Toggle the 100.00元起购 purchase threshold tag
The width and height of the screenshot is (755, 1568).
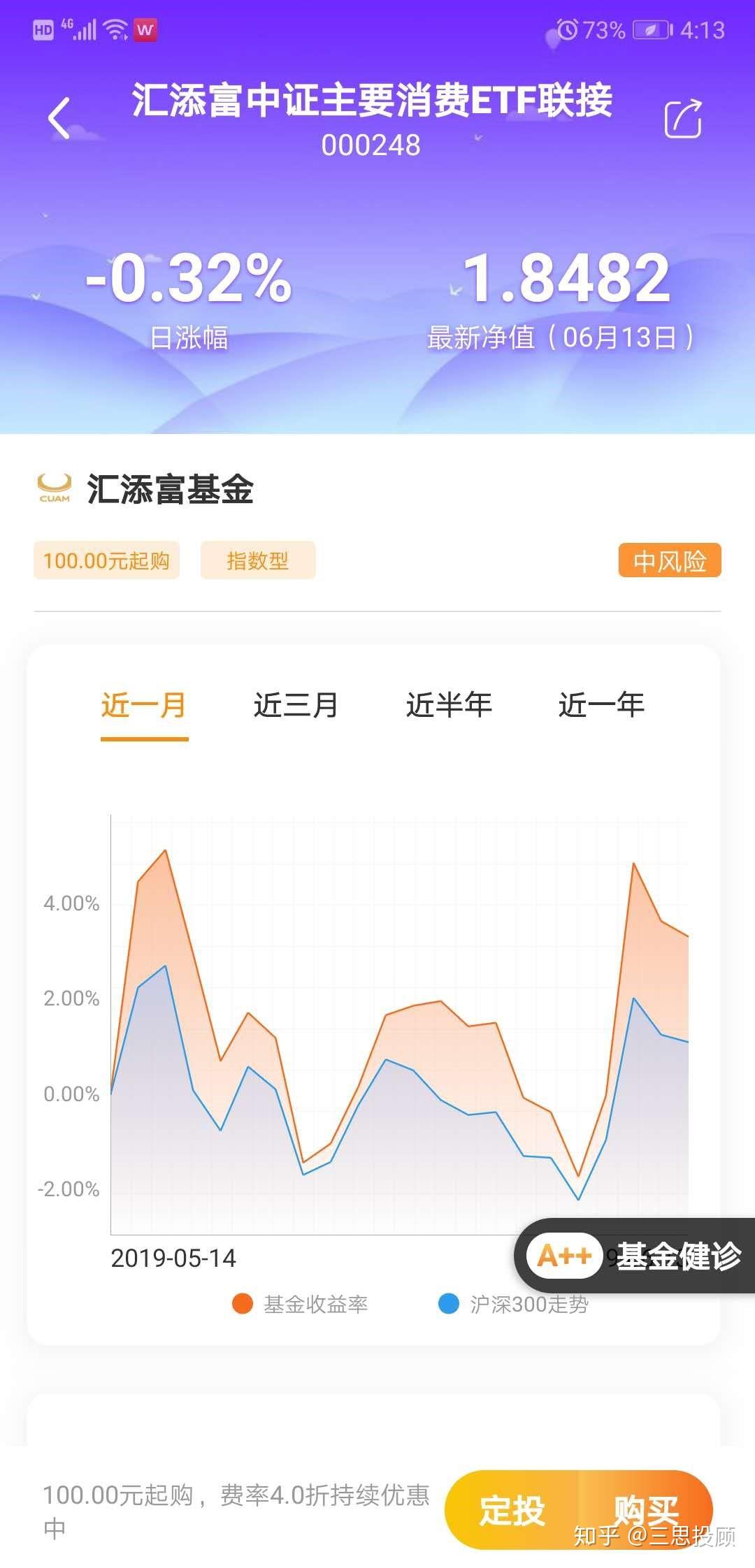click(x=106, y=560)
